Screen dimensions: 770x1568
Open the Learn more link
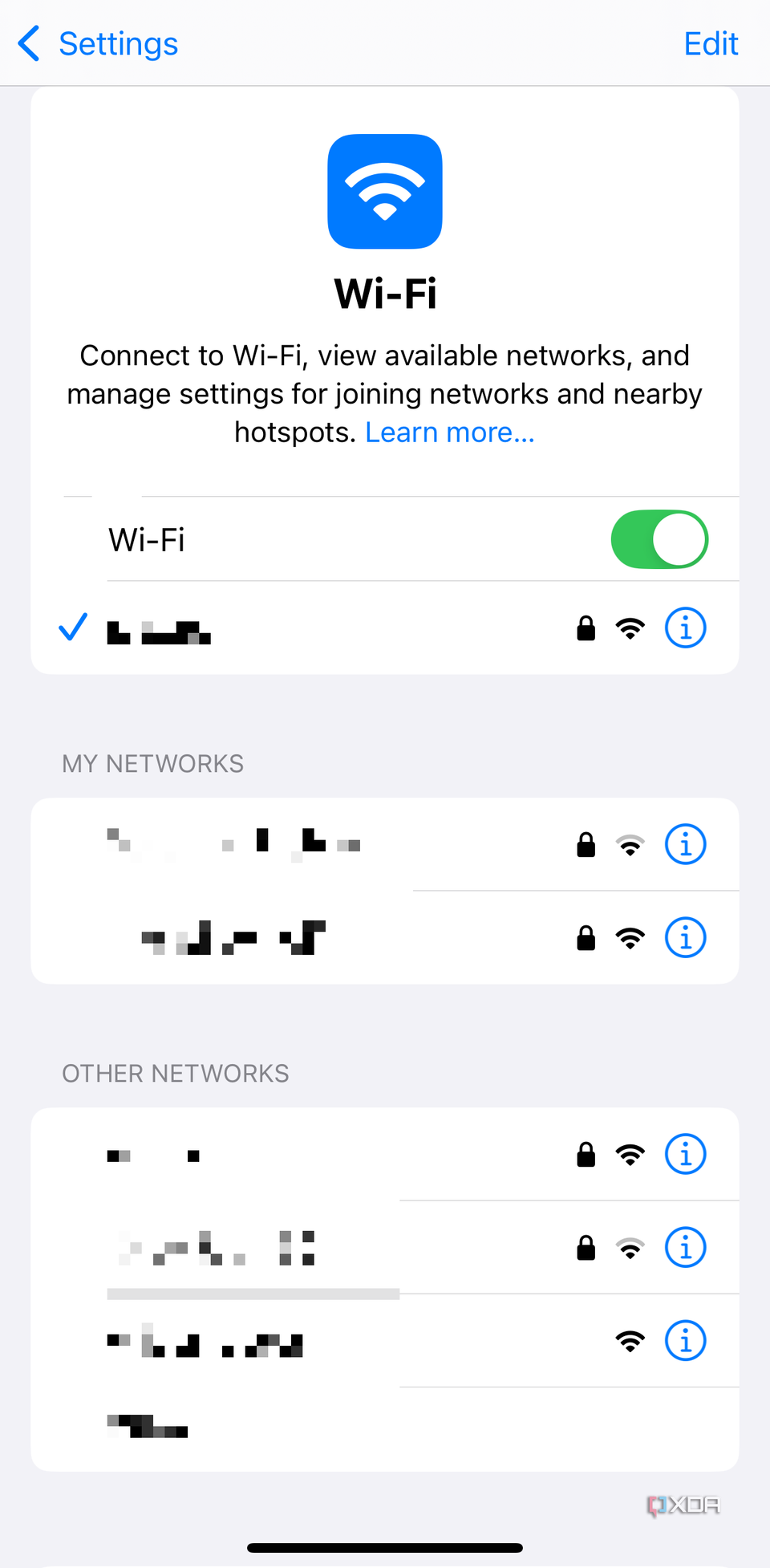click(448, 432)
